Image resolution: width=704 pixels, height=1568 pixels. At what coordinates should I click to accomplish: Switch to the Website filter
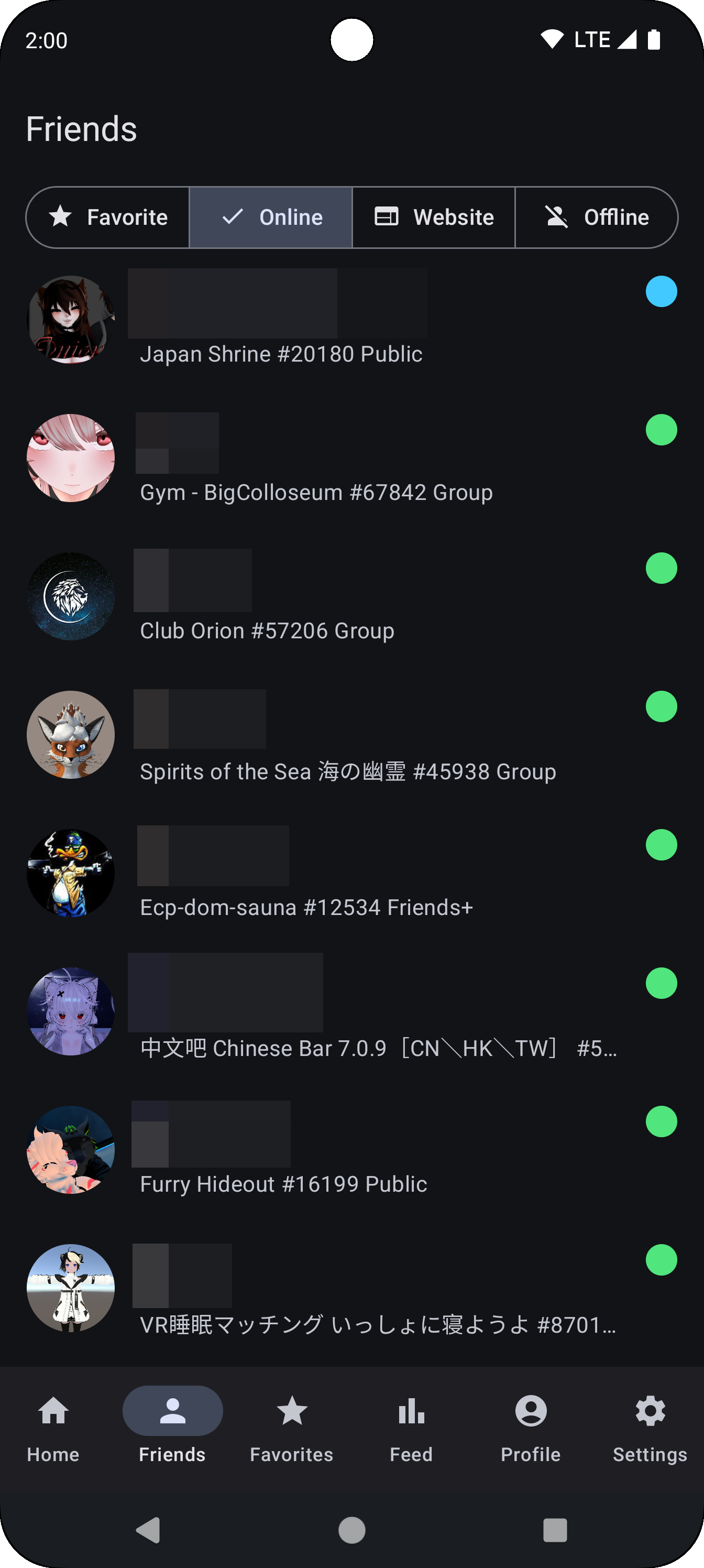tap(434, 217)
